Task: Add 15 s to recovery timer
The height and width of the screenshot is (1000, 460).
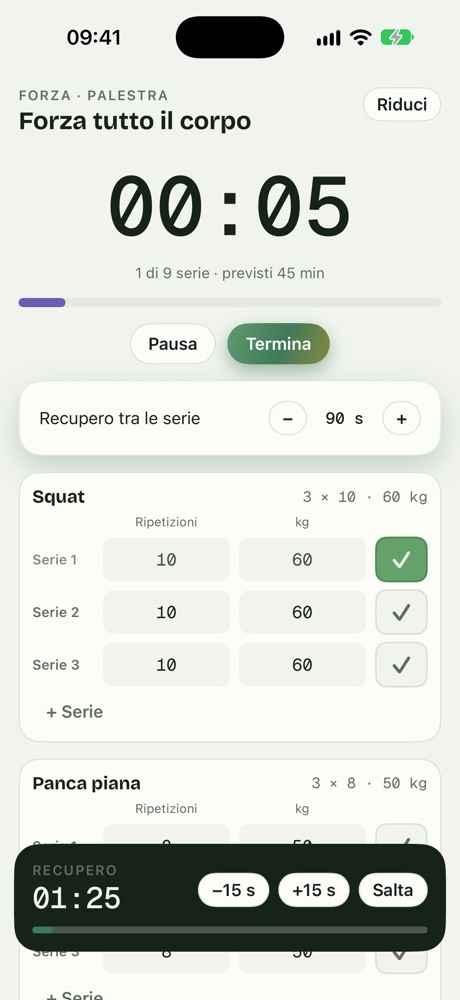Action: 314,890
